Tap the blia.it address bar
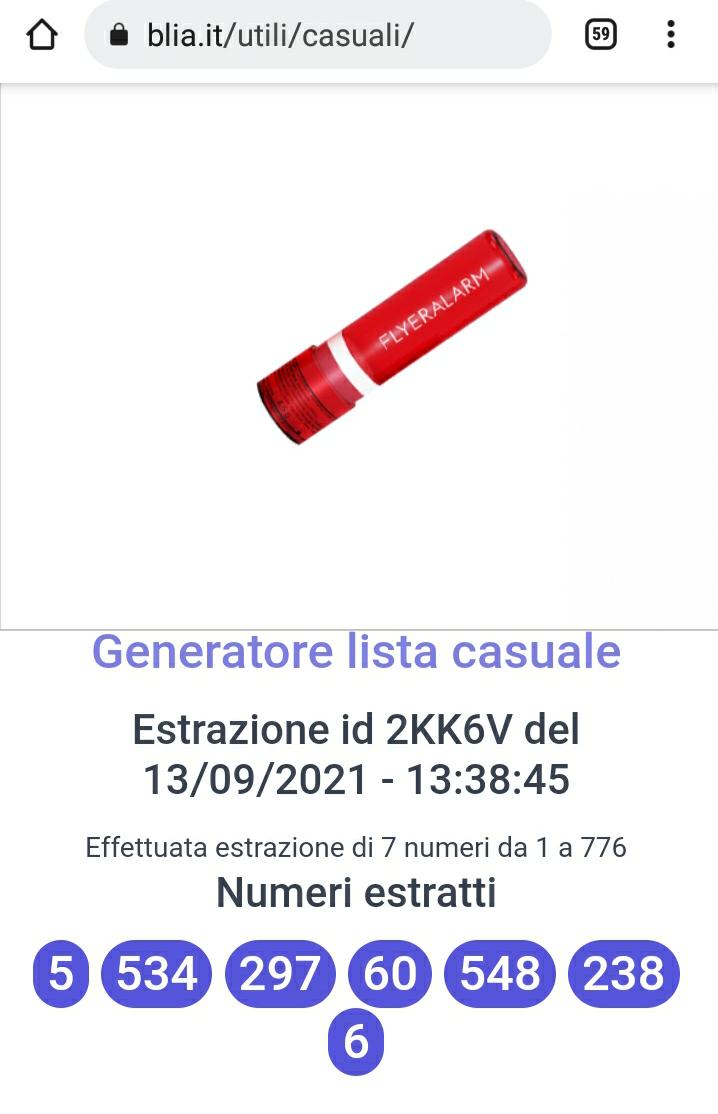Viewport: 718px width, 1114px height. (x=318, y=36)
